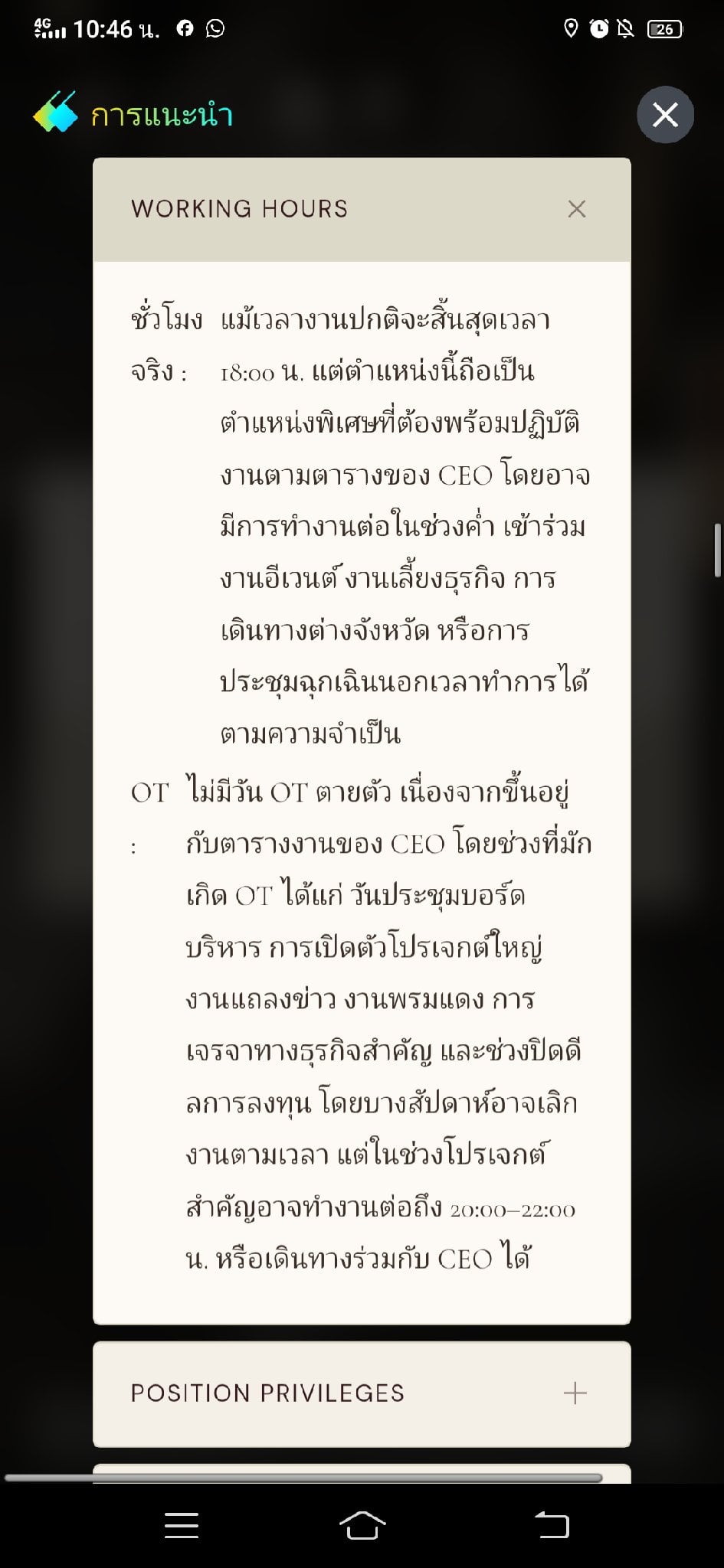Screen dimensions: 724x1568
Task: Go to the home screen
Action: click(362, 1525)
